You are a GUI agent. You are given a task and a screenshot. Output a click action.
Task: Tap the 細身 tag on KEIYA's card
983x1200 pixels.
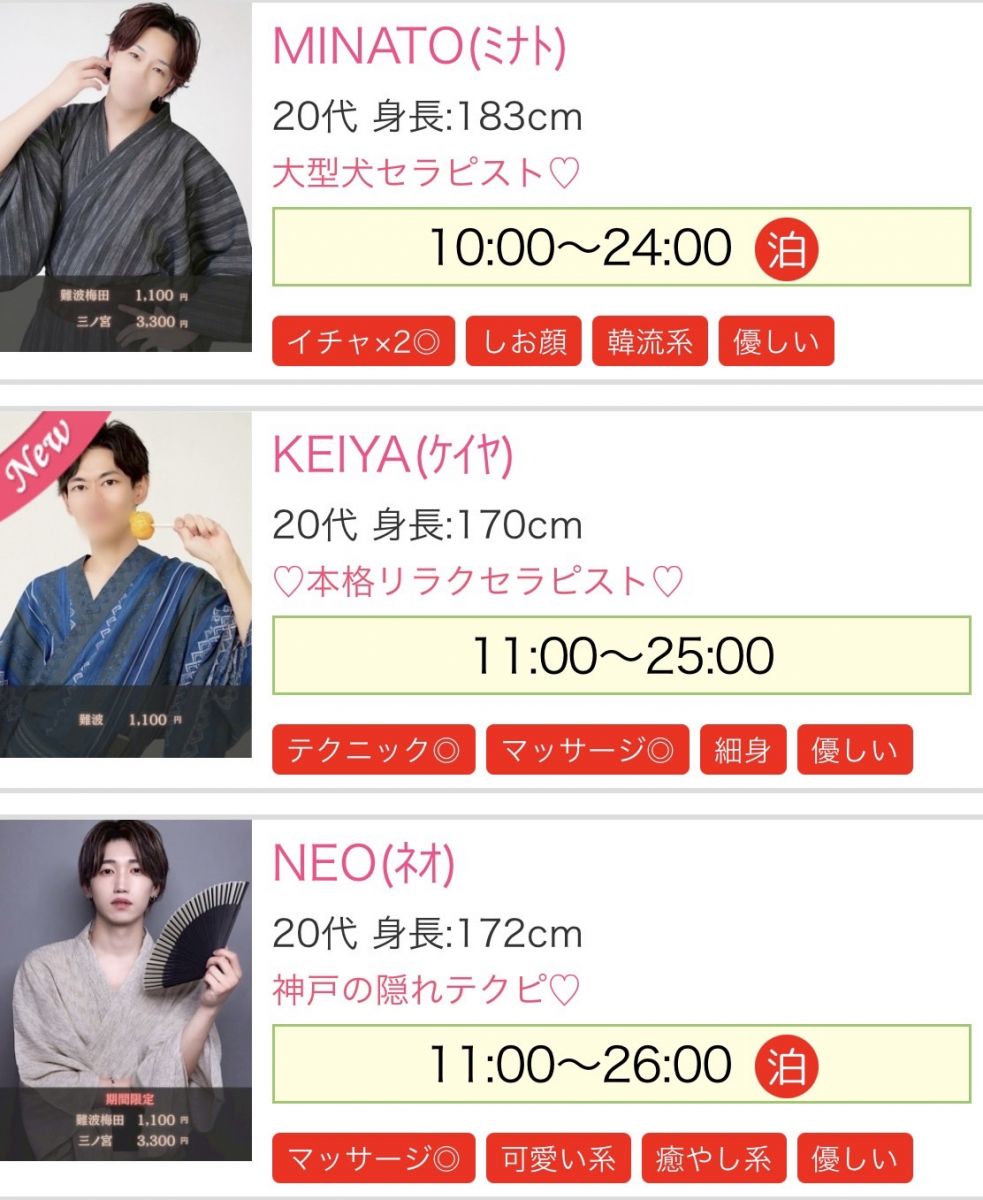(742, 750)
